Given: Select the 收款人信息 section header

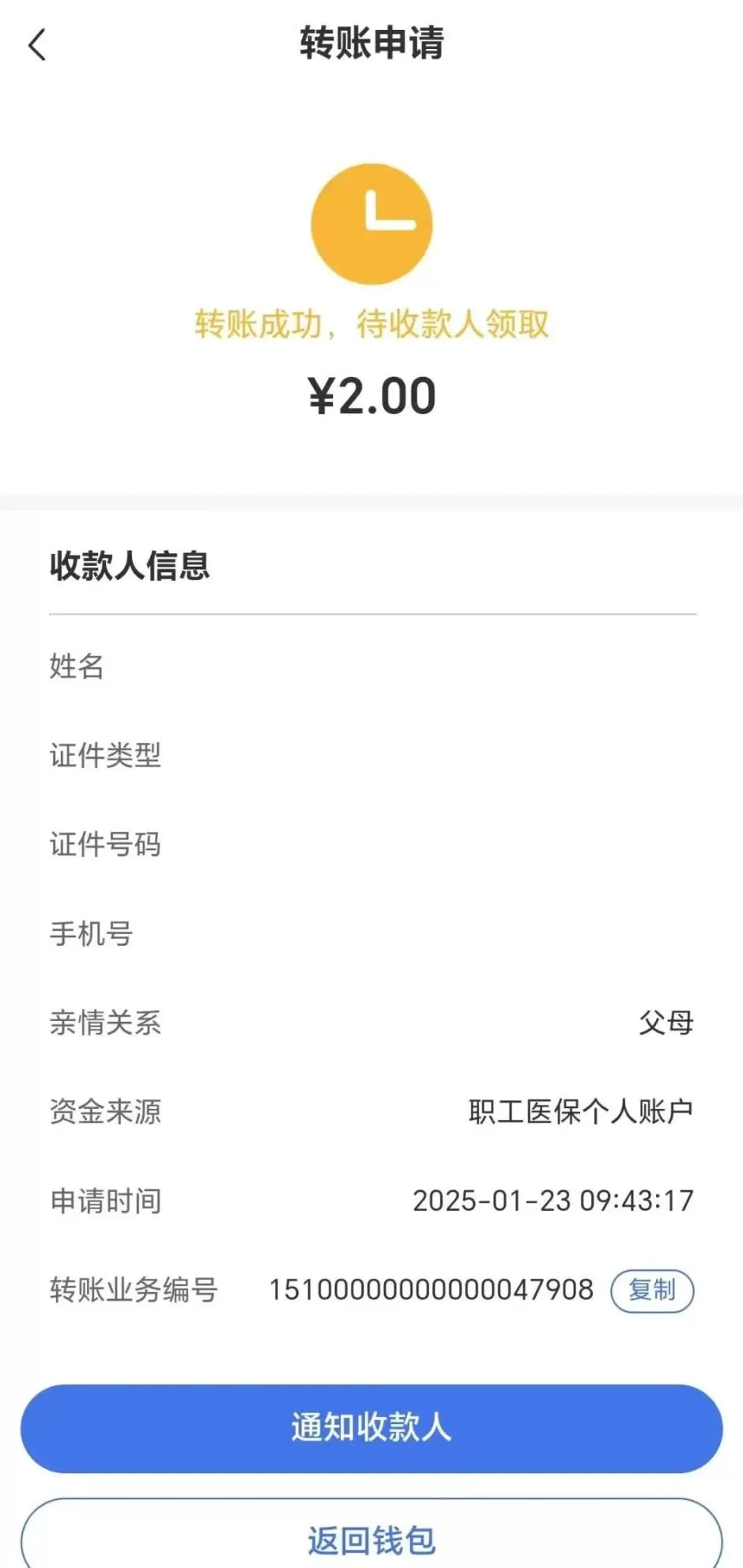Looking at the screenshot, I should (129, 567).
